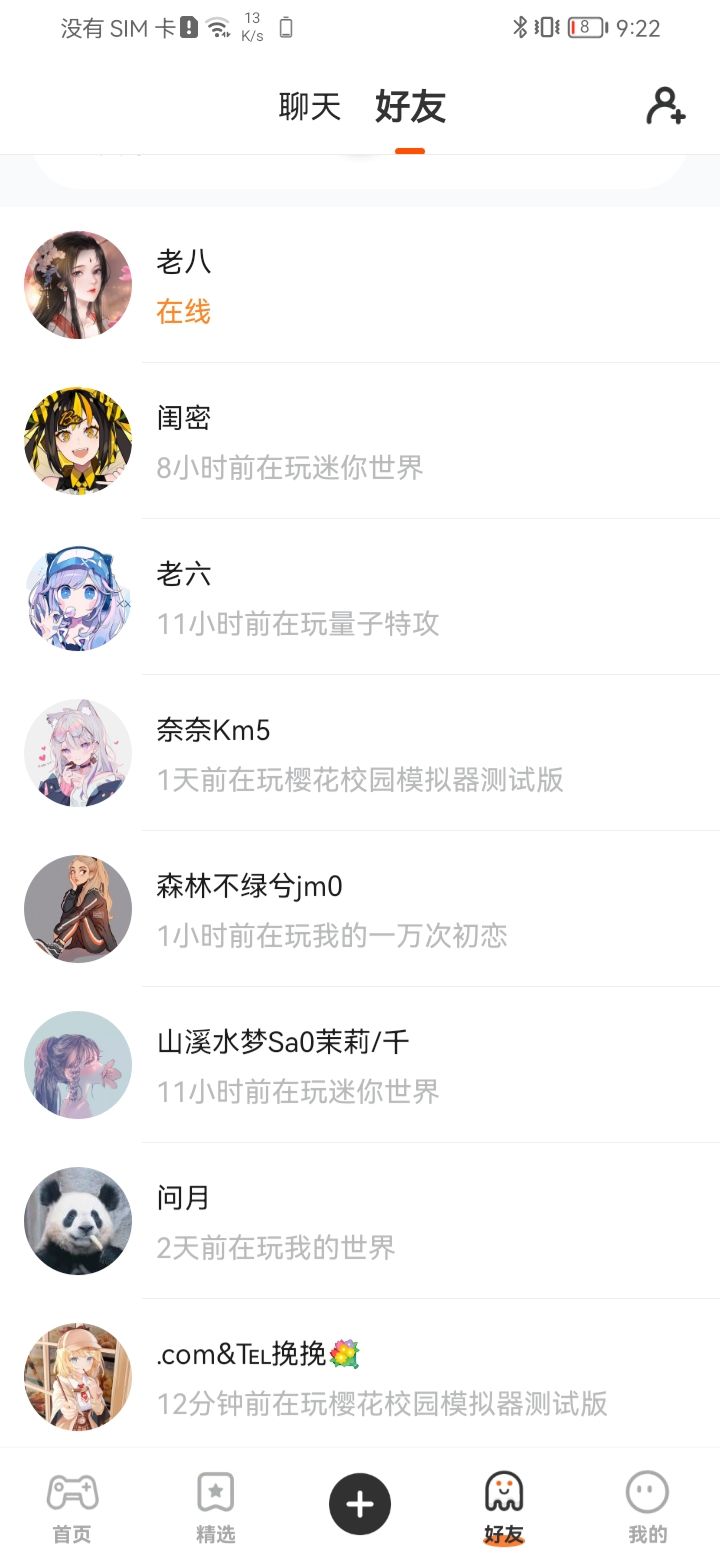Screen dimensions: 720x1560
Task: Open friend 老八 who is online
Action: tap(360, 285)
